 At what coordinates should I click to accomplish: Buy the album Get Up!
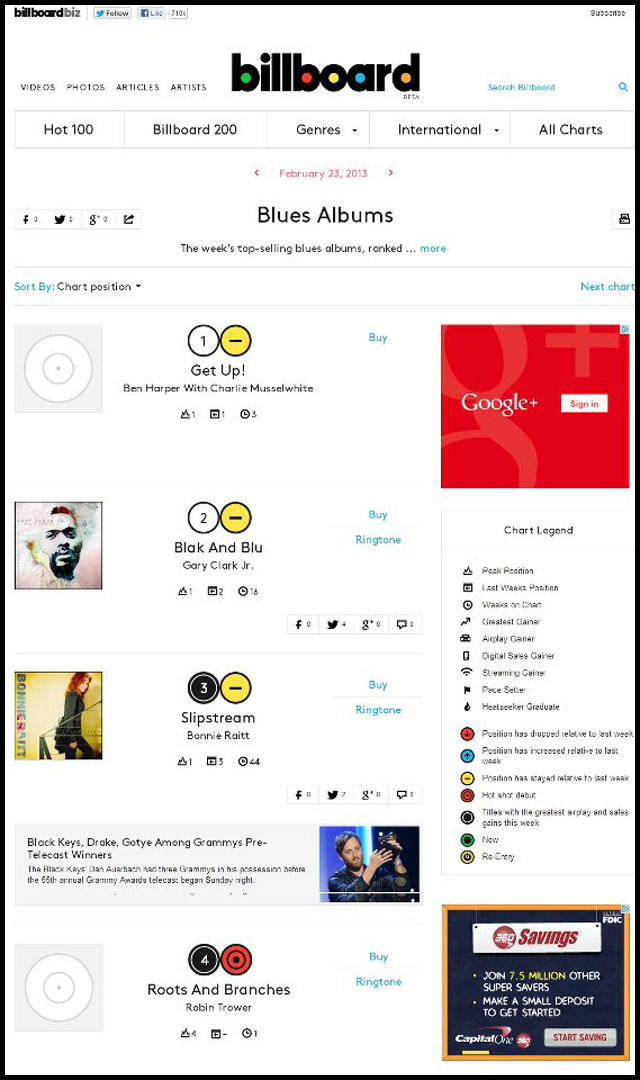coord(378,338)
